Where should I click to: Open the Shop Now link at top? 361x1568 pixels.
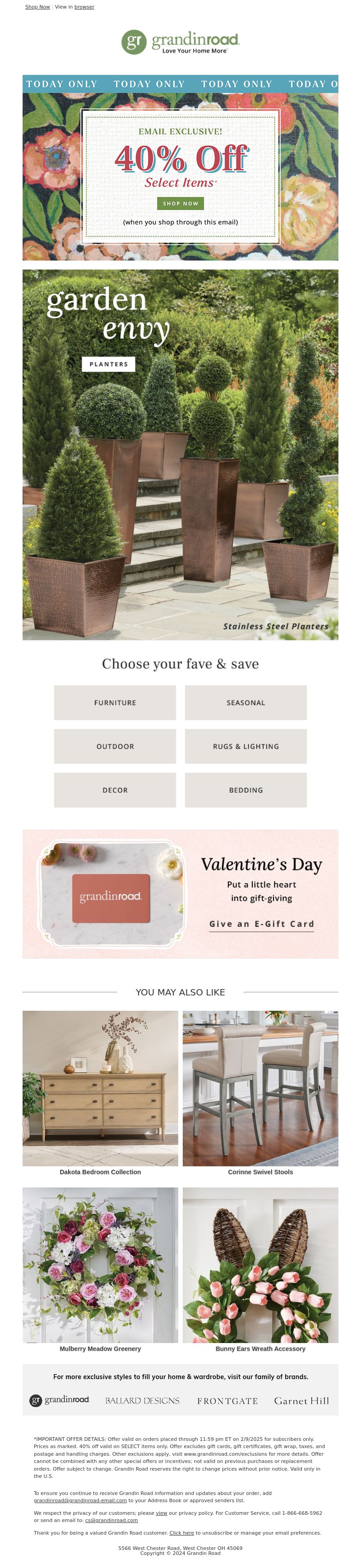pos(37,7)
